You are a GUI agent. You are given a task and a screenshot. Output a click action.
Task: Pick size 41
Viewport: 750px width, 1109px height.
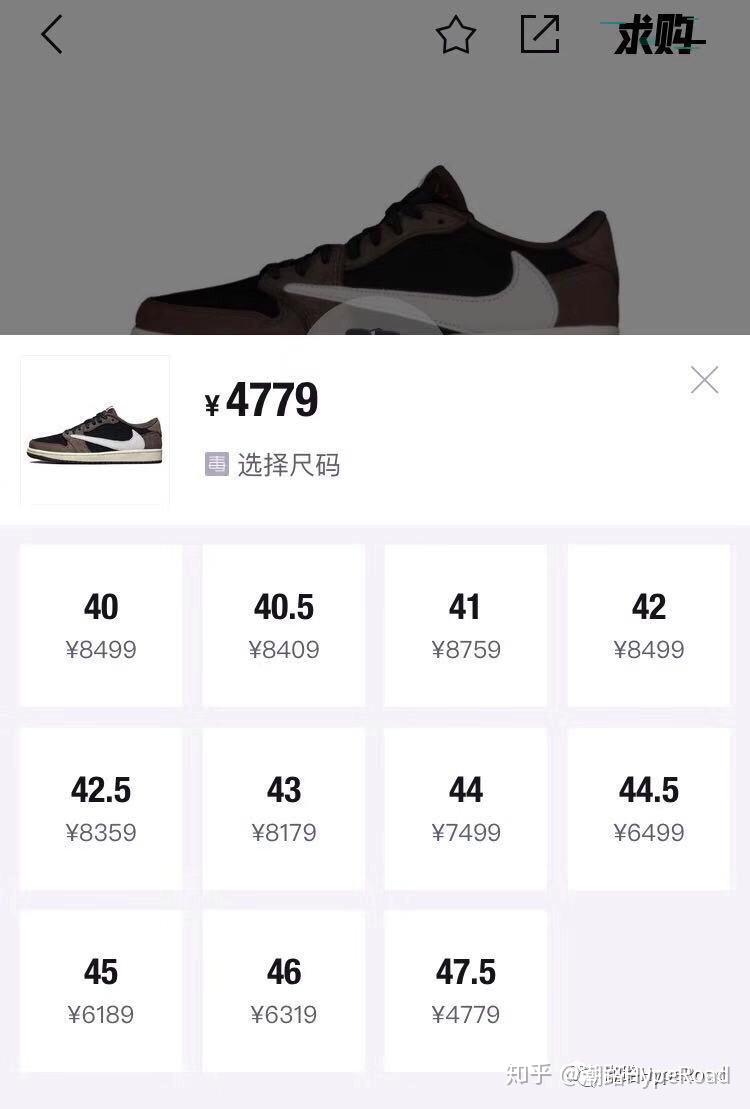click(466, 625)
